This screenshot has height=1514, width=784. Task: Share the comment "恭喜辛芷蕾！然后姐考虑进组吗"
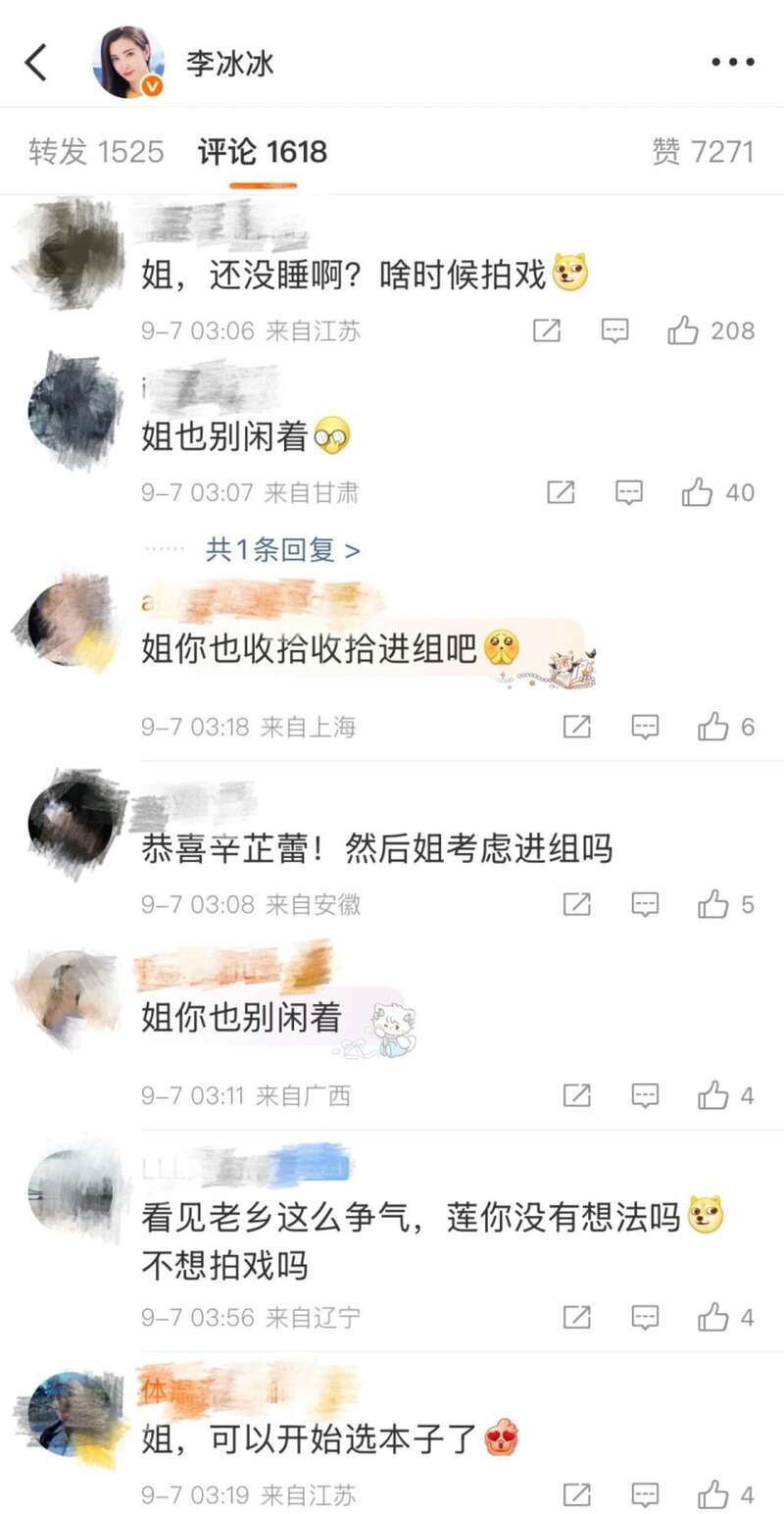point(576,904)
